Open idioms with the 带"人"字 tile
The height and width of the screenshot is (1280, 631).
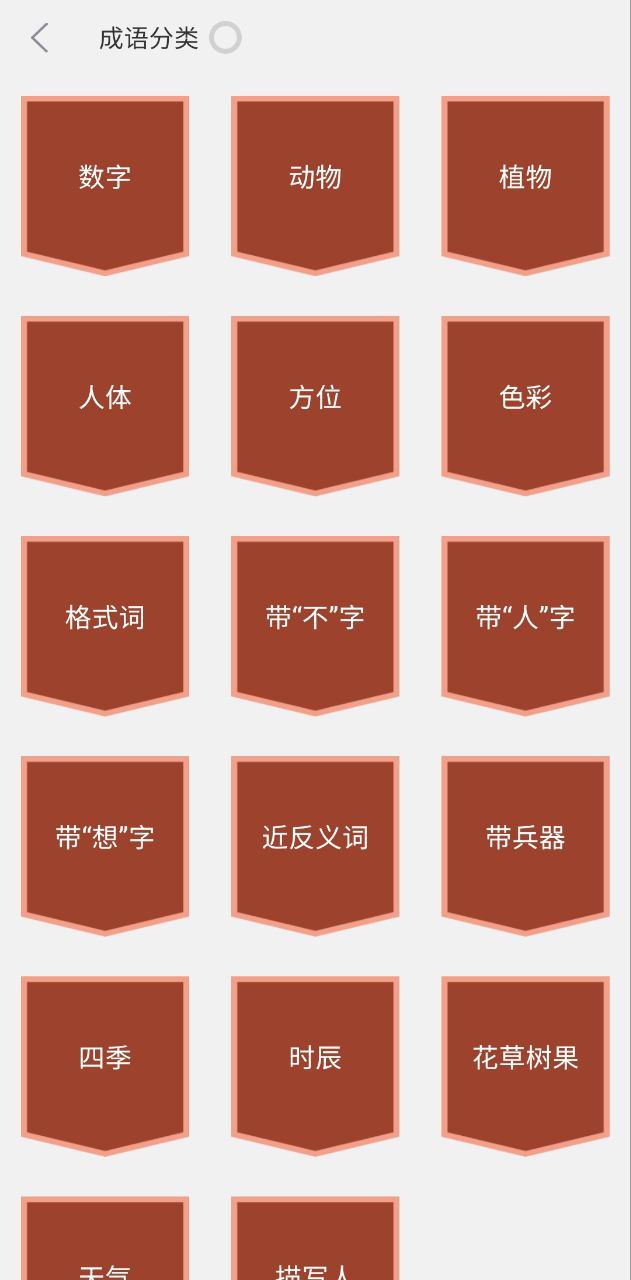coord(525,618)
